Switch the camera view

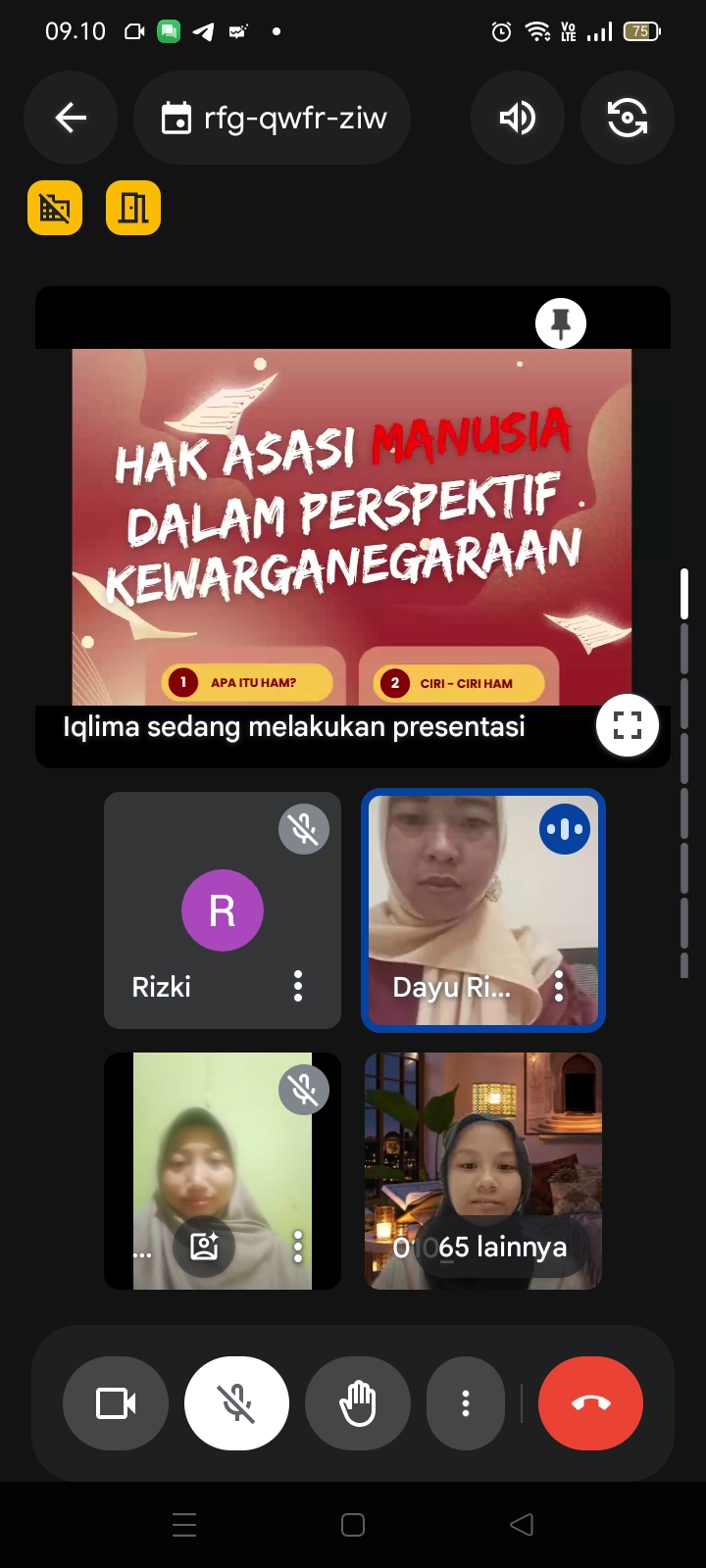pyautogui.click(x=627, y=119)
